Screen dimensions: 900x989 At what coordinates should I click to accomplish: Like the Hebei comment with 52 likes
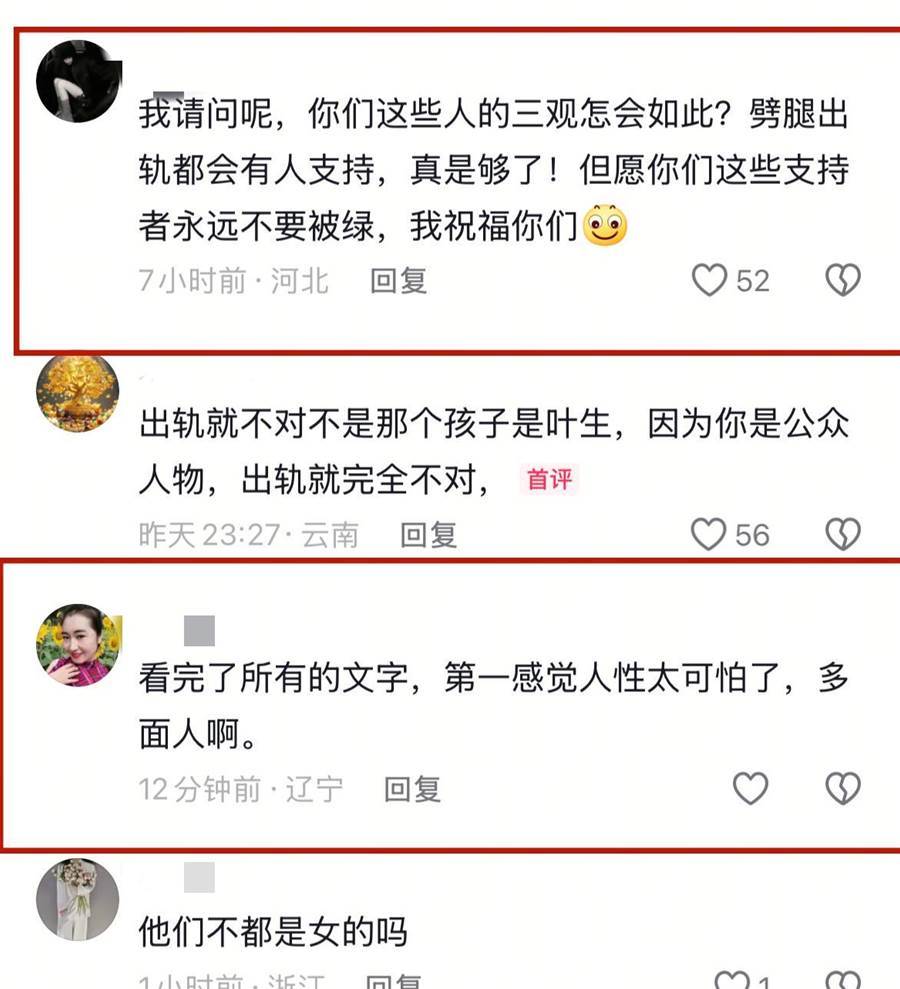tap(709, 281)
